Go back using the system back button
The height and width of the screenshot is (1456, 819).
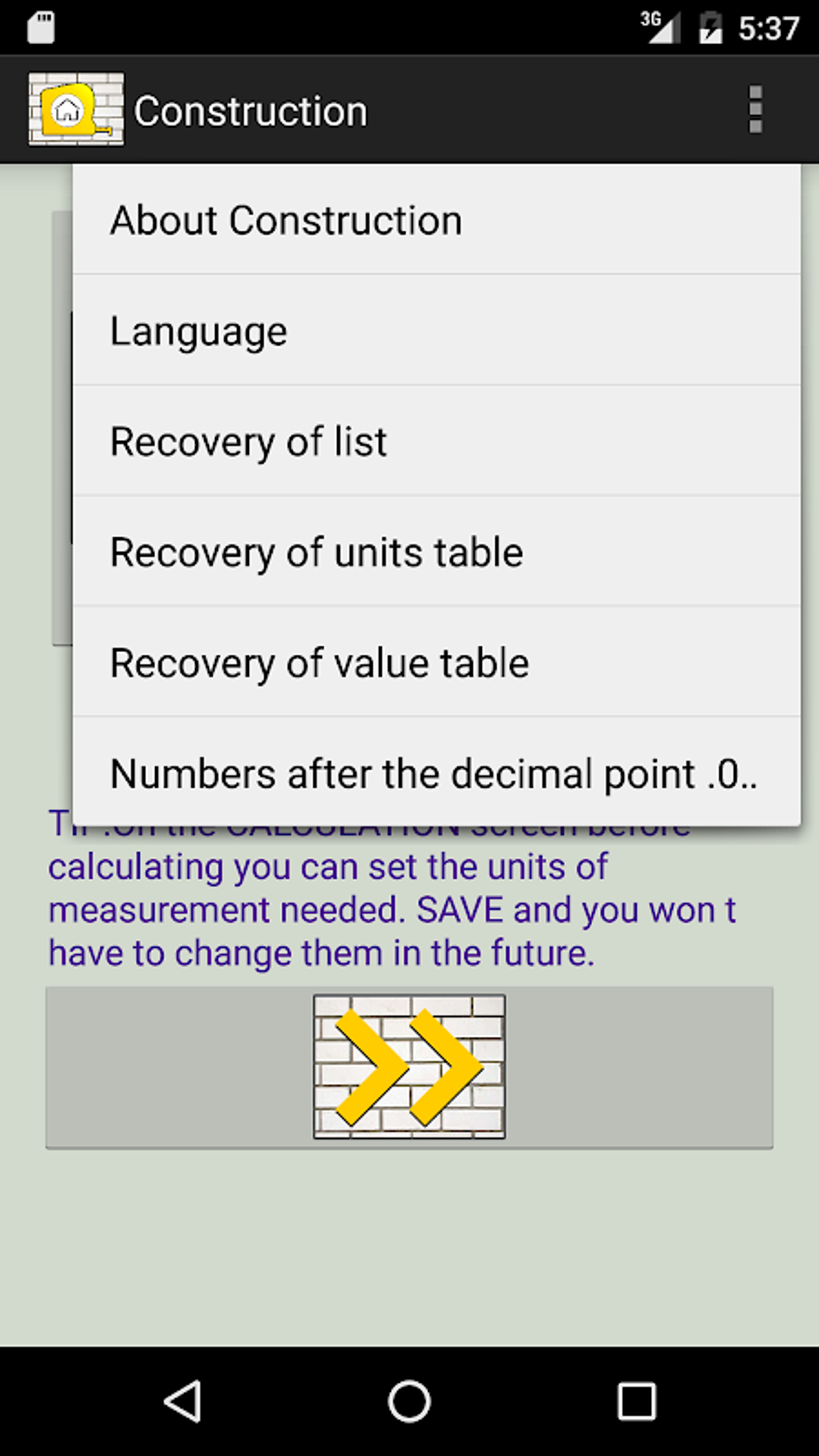(x=182, y=1401)
